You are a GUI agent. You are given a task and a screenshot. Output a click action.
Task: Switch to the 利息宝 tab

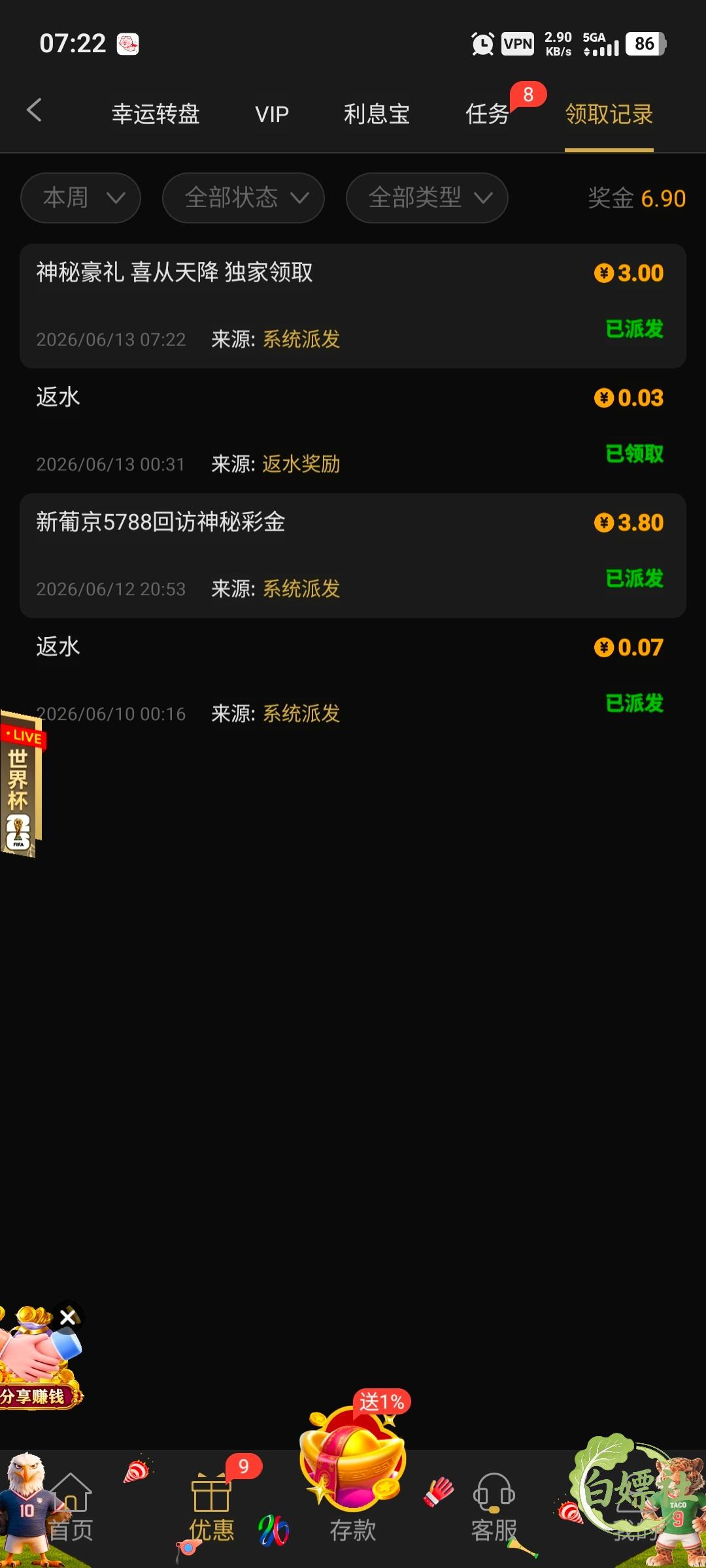tap(377, 114)
